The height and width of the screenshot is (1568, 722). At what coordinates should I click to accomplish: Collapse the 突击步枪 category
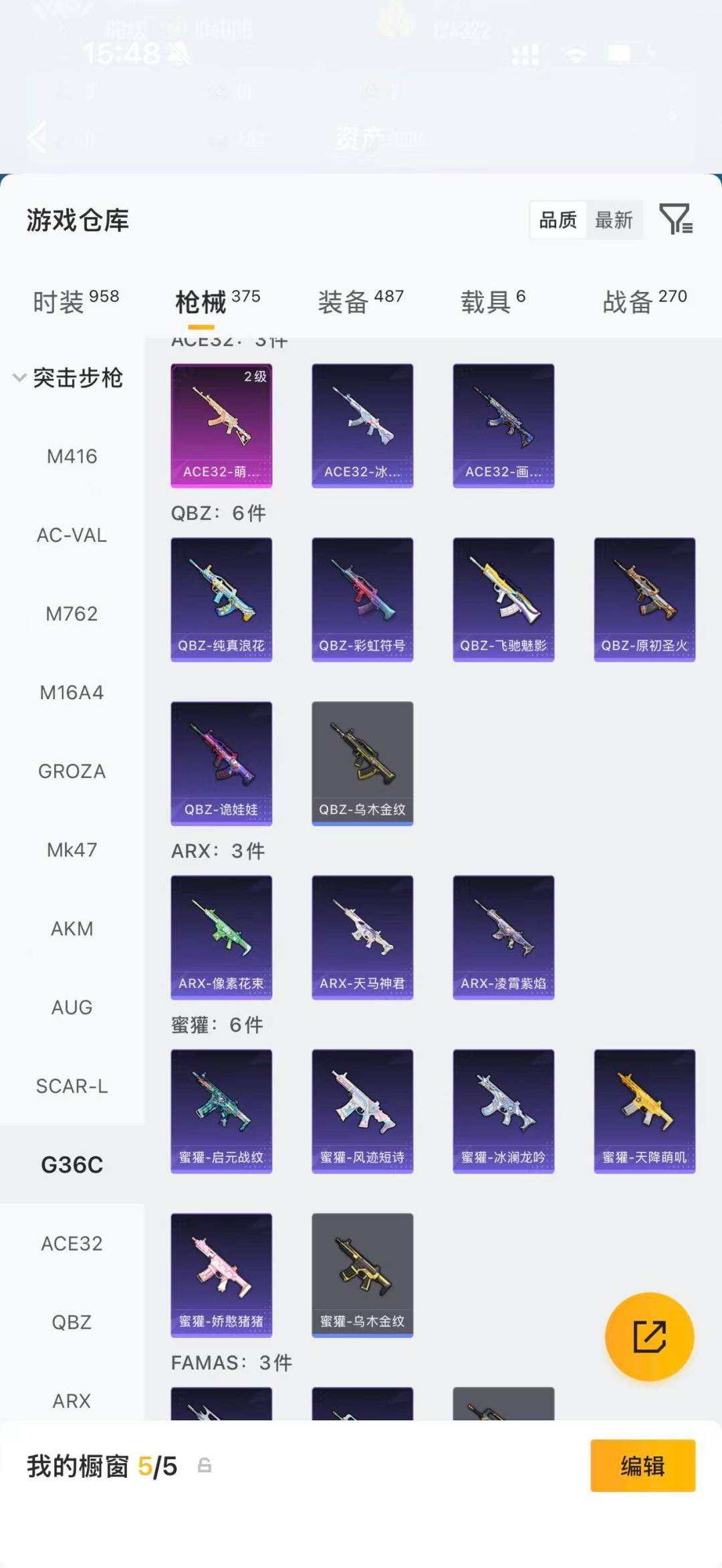67,378
